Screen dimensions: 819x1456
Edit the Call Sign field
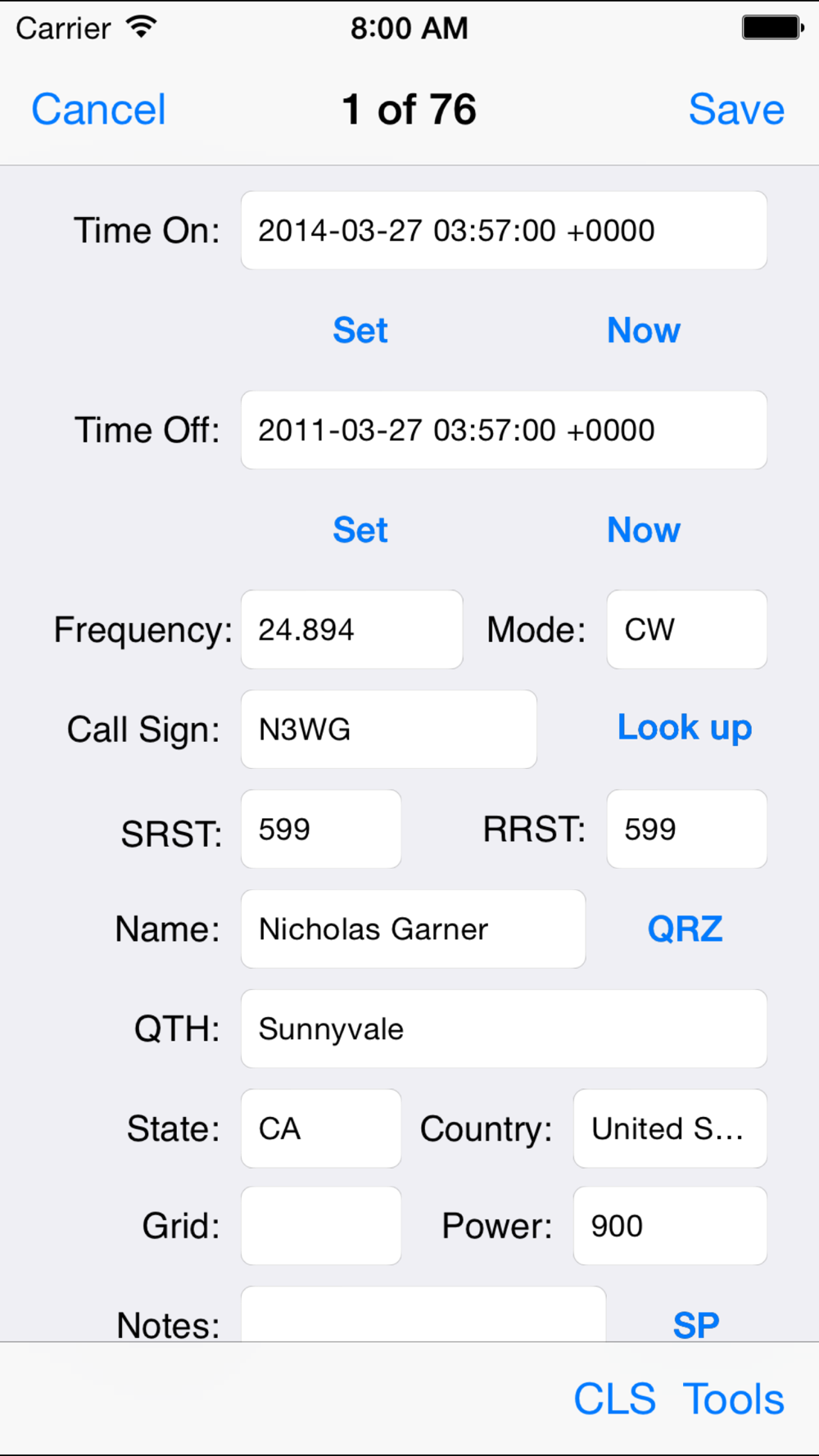tap(388, 730)
